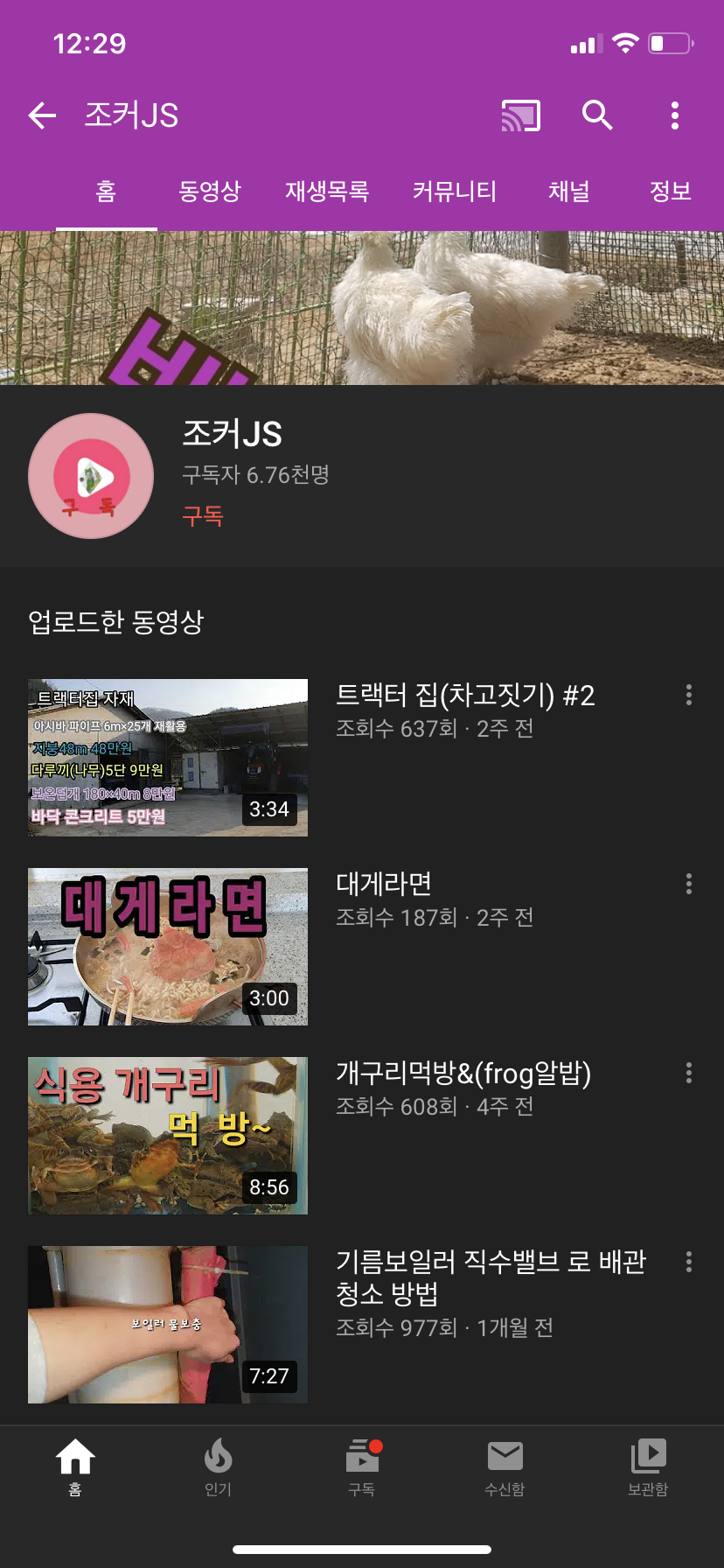This screenshot has height=1568, width=724.
Task: Open the 보관함 library tab
Action: click(x=648, y=1465)
